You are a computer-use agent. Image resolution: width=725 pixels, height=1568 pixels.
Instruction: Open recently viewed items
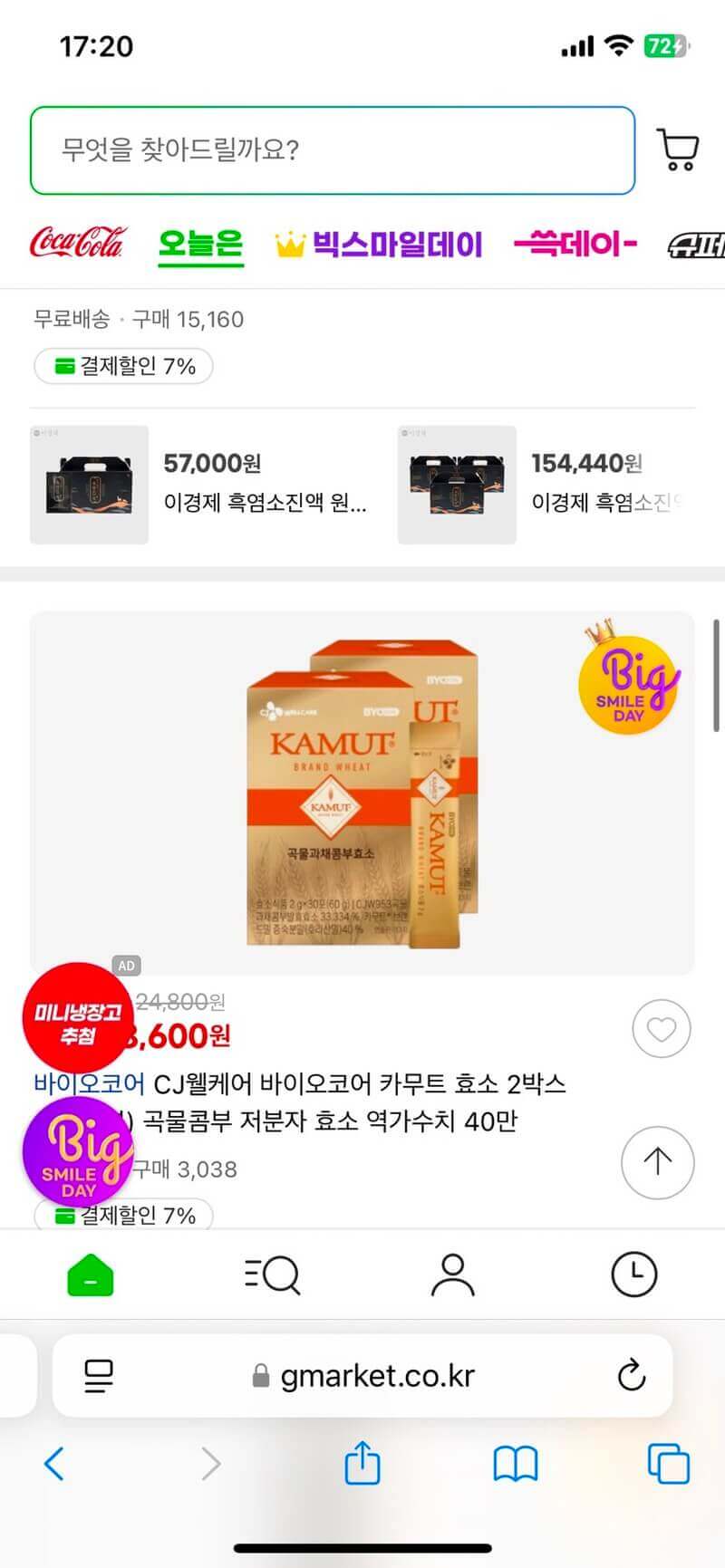pyautogui.click(x=633, y=1275)
